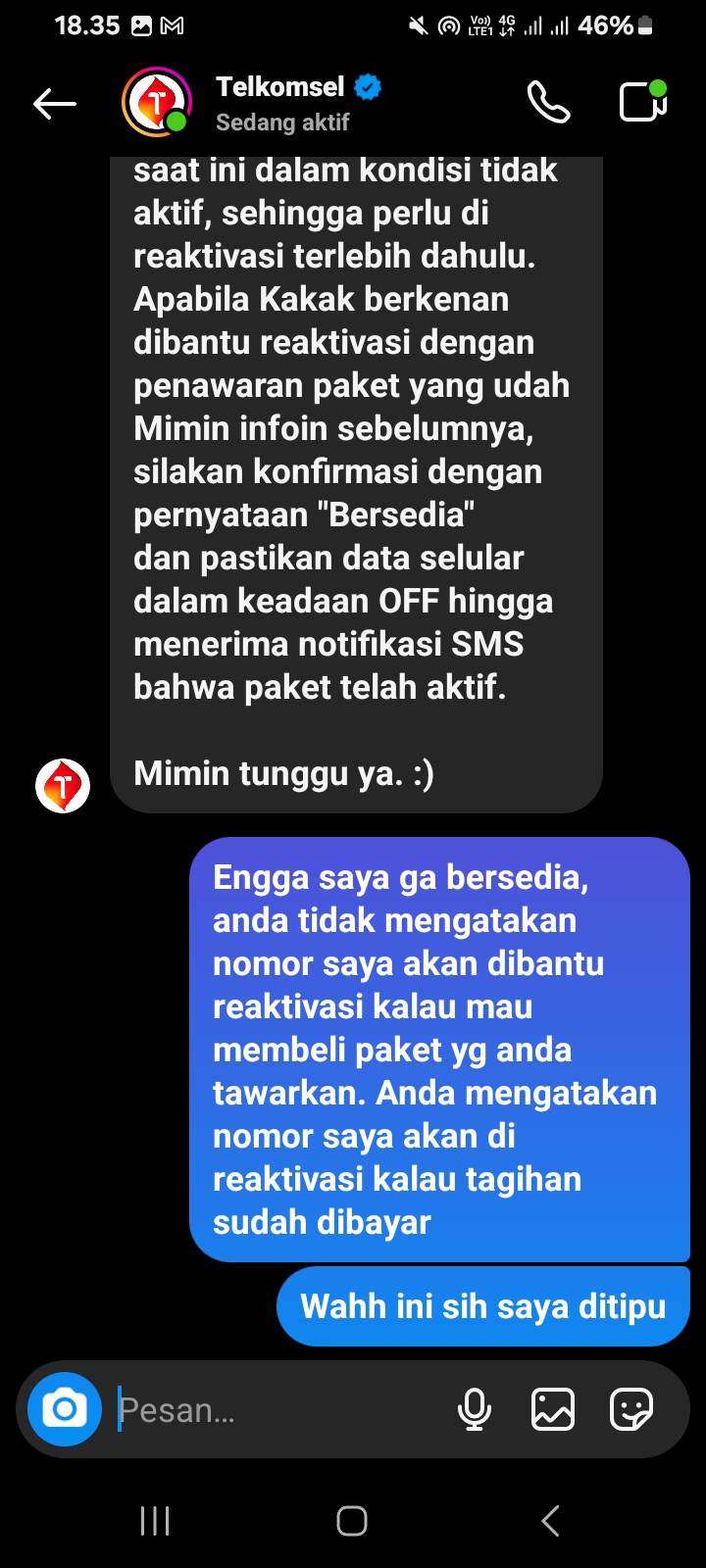
Task: Tap the system home button
Action: coord(352,1521)
